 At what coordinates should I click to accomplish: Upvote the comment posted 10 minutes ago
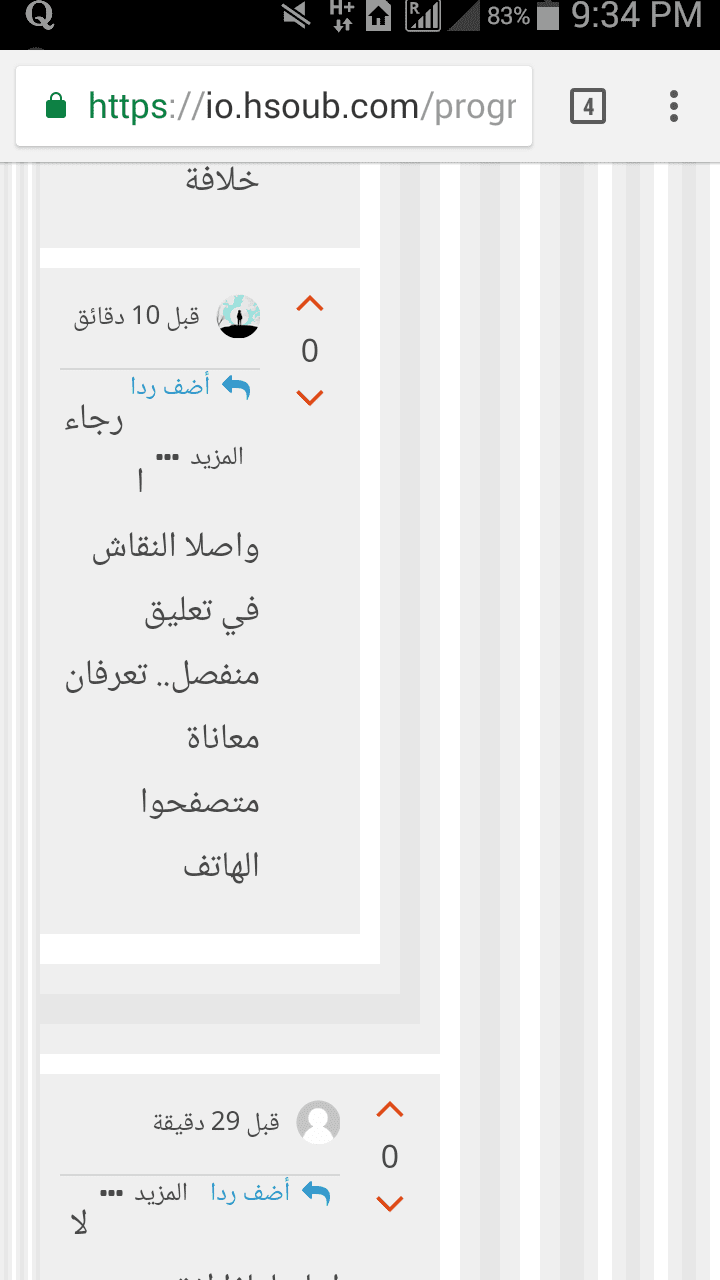point(310,304)
